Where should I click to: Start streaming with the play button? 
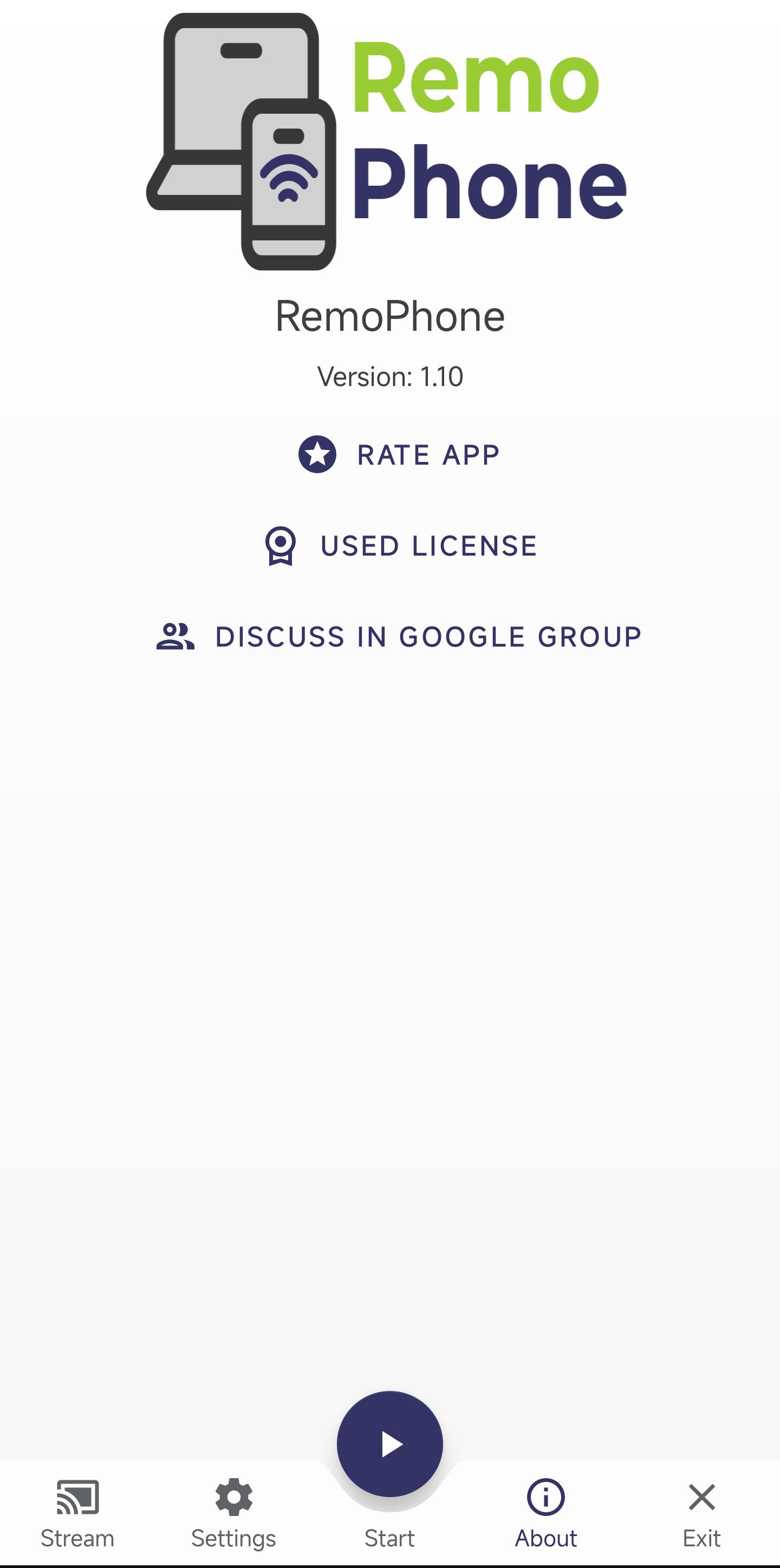pyautogui.click(x=389, y=1444)
